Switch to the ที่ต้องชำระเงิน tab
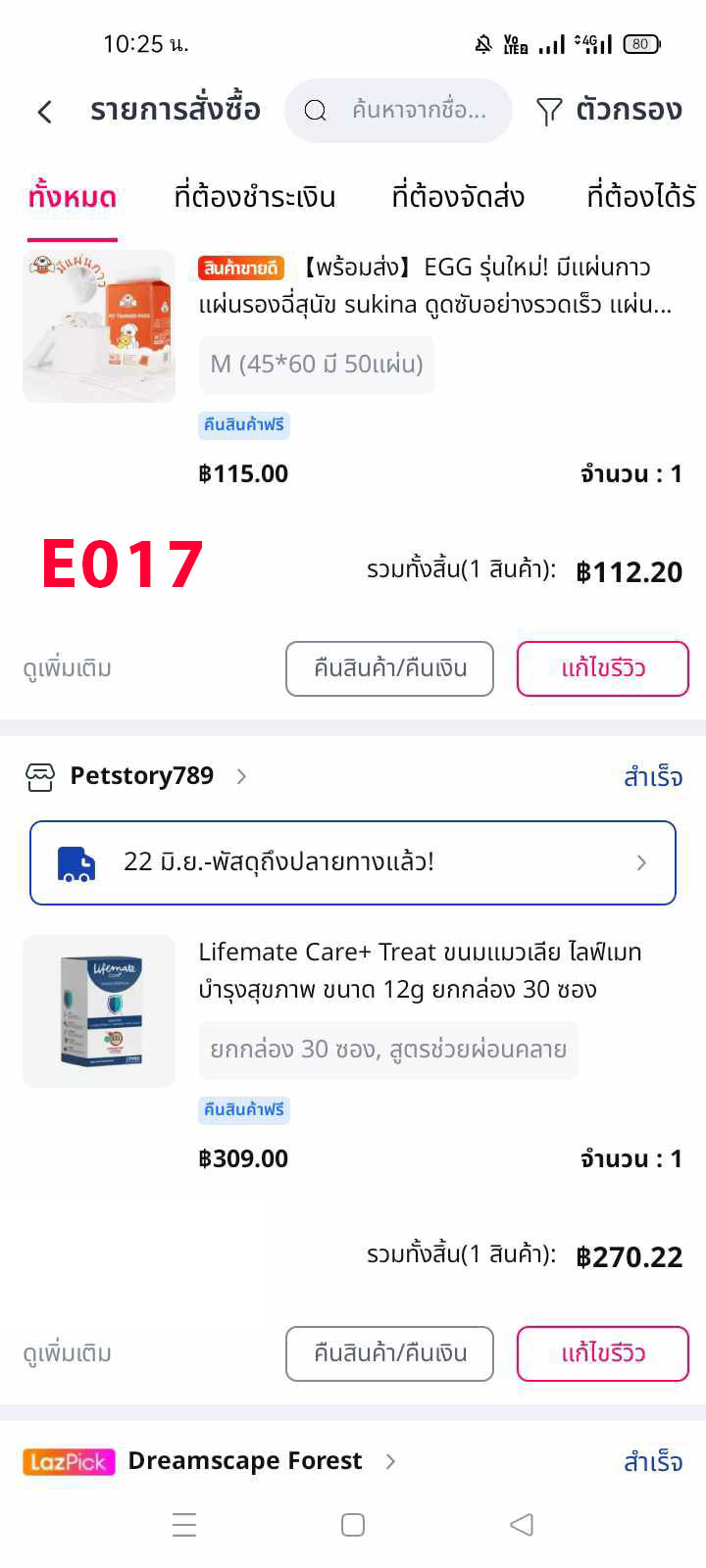Screen dimensions: 706x1568 pos(255,197)
